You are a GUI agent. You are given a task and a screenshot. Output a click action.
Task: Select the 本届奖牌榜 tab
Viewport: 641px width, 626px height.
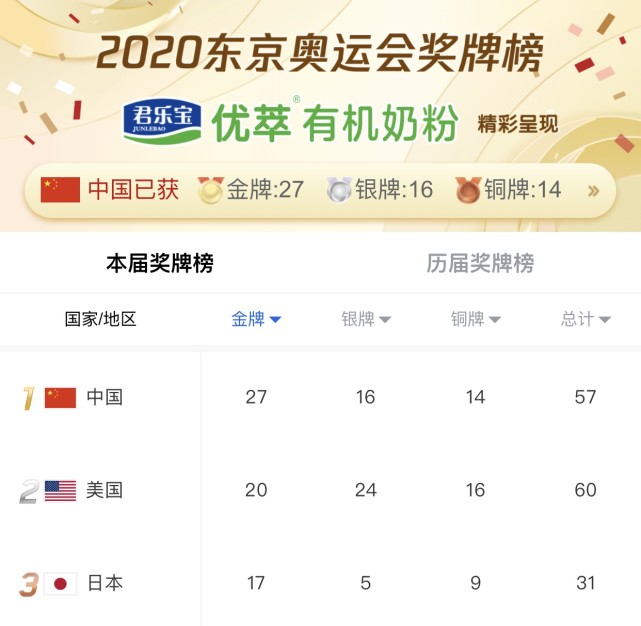(160, 264)
